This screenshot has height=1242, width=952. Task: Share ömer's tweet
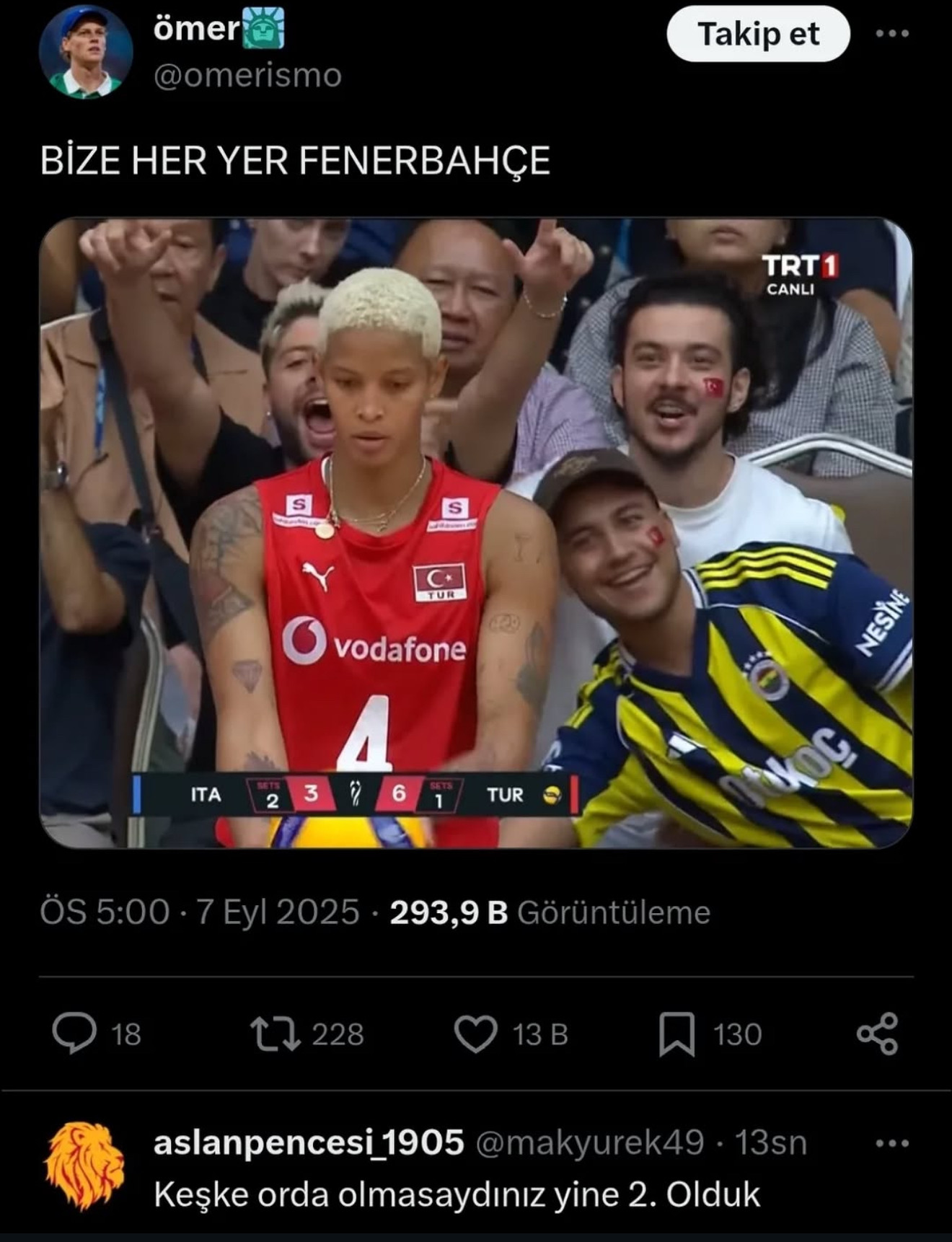(877, 1034)
